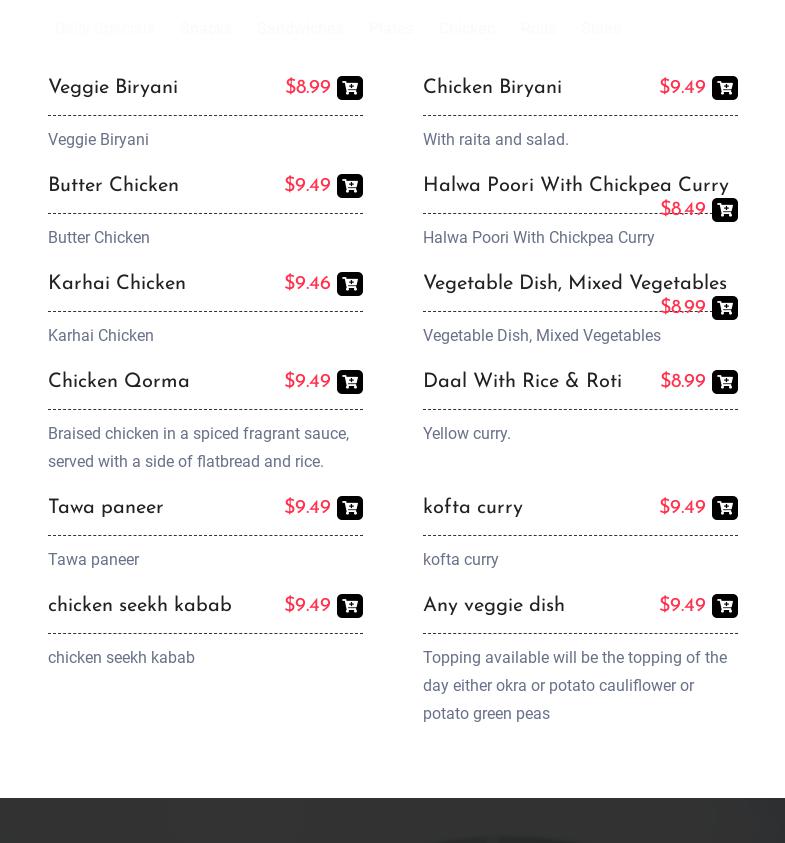The width and height of the screenshot is (785, 843).
Task: Add Karhai Chicken to cart
Action: coord(350,284)
